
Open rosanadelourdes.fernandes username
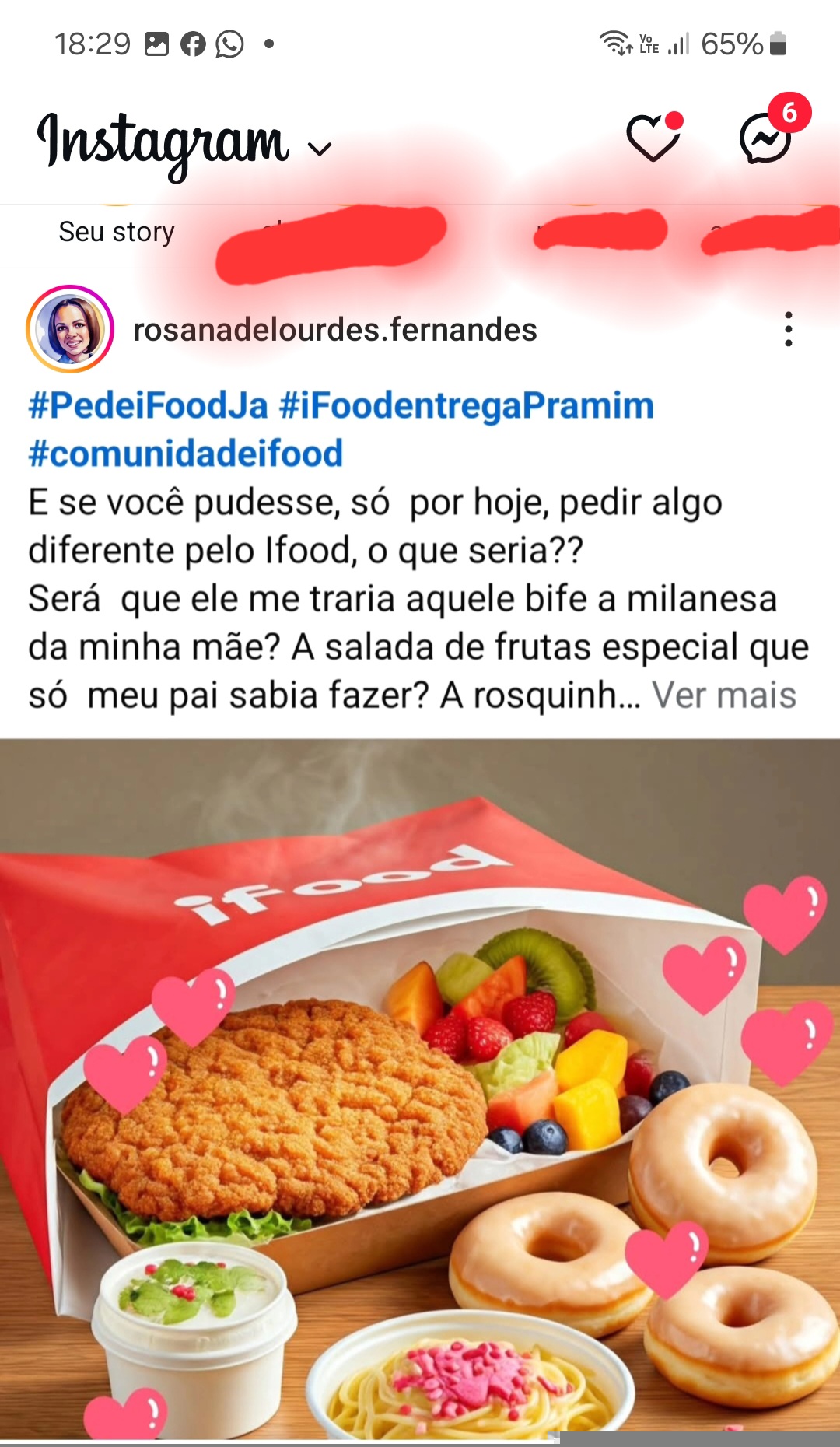click(x=335, y=330)
